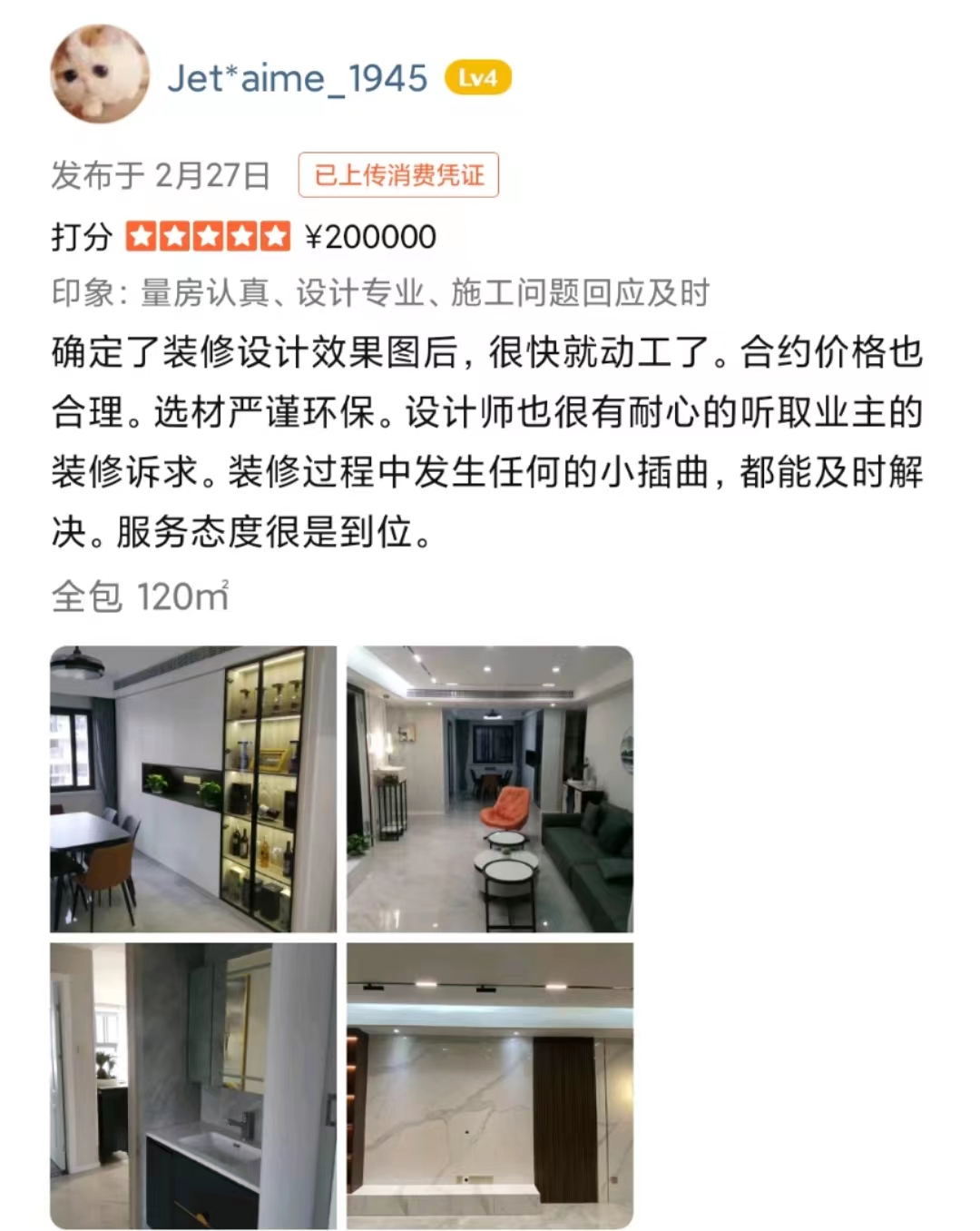Viewport: 980px width, 1231px height.
Task: Enlarge the bathroom vanity photo
Action: (x=193, y=1086)
